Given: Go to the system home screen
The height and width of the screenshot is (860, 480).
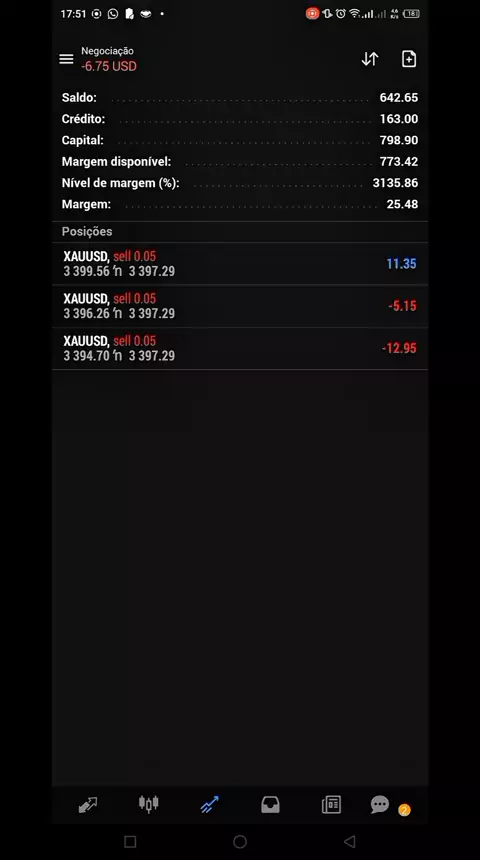Looking at the screenshot, I should (x=240, y=841).
